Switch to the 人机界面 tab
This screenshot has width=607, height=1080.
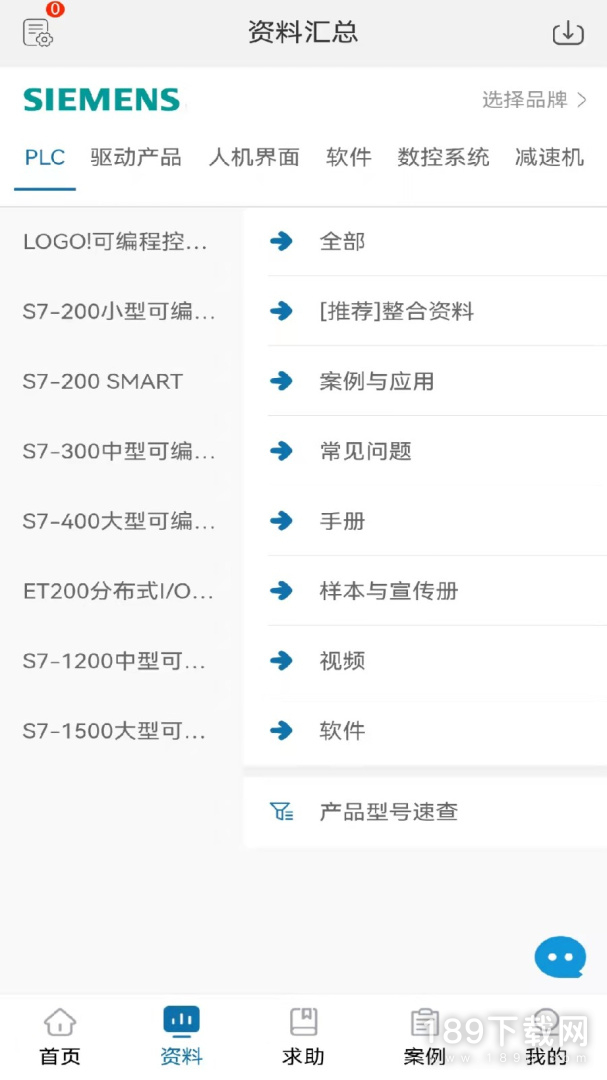pyautogui.click(x=254, y=157)
